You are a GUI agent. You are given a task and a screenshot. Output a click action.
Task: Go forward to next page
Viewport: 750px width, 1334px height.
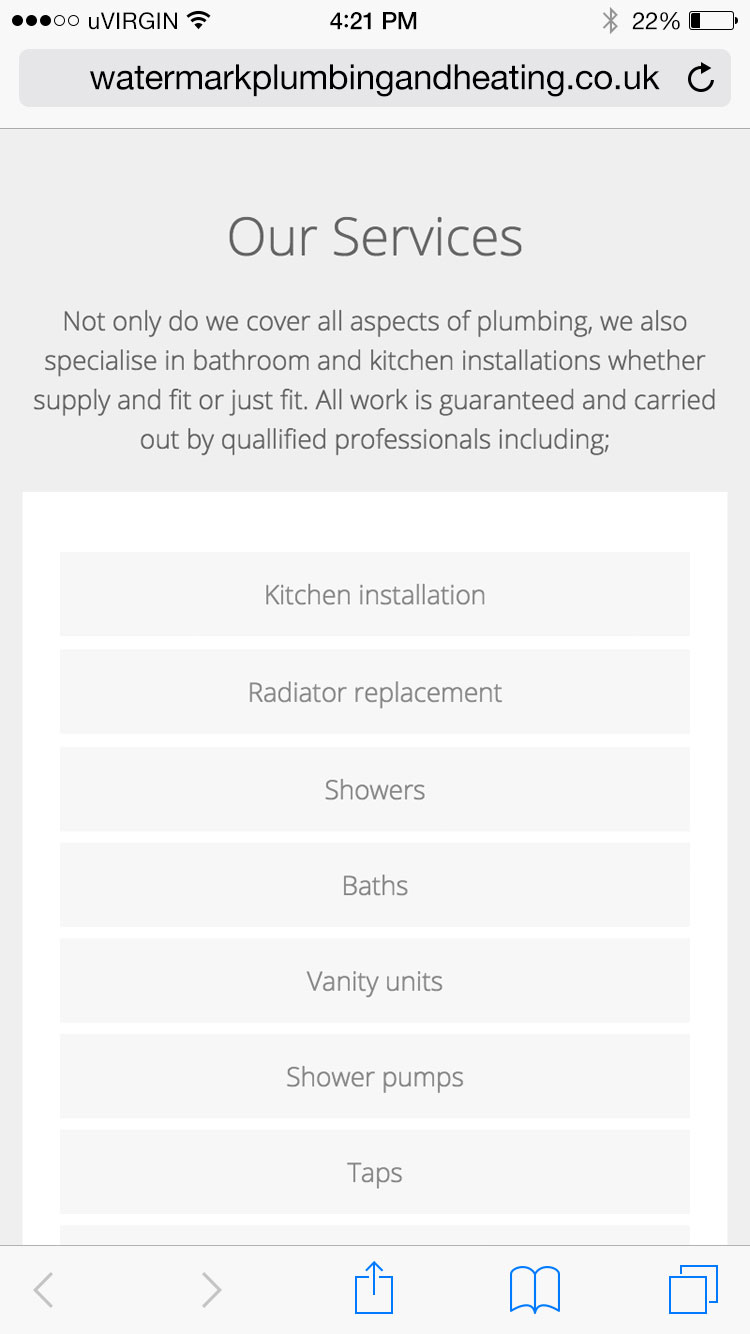coord(211,1290)
